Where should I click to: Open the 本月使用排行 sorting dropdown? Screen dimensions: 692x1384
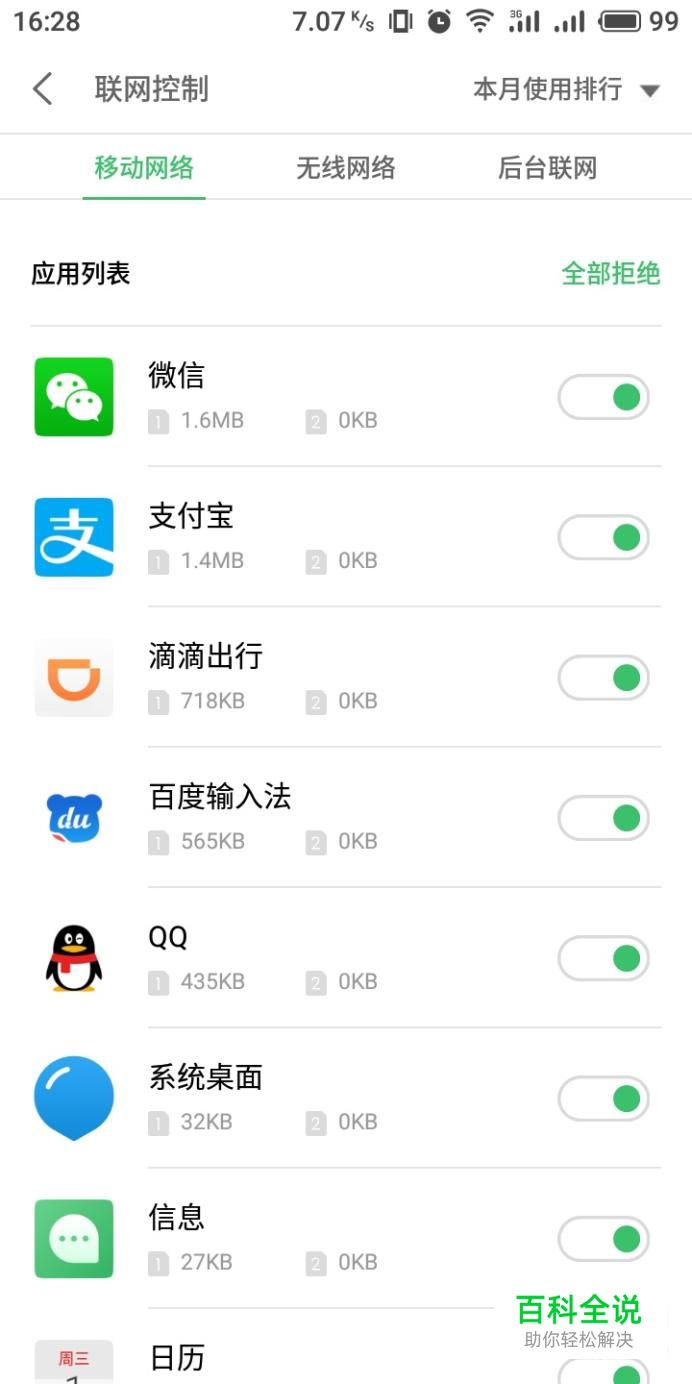pyautogui.click(x=567, y=90)
